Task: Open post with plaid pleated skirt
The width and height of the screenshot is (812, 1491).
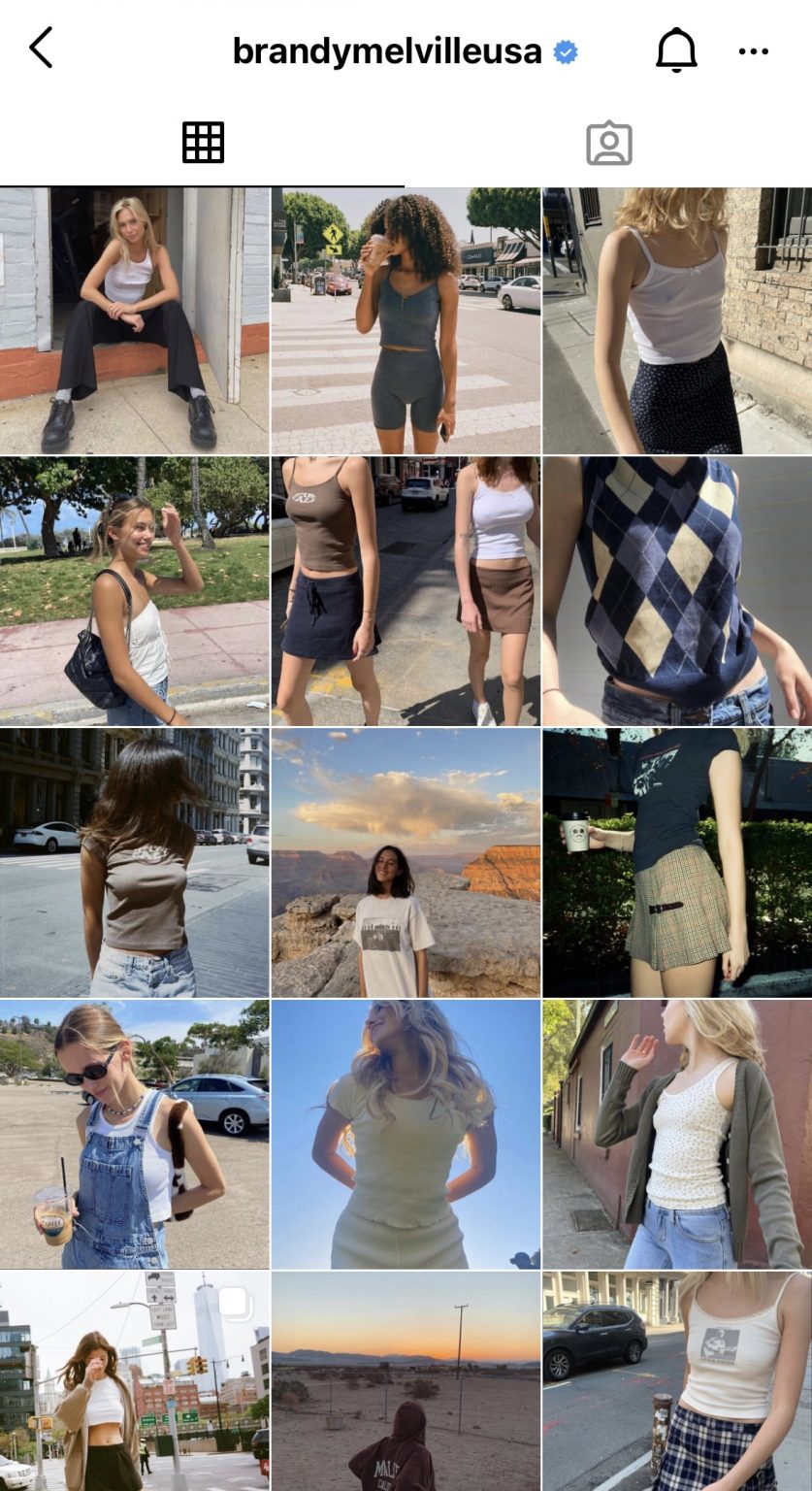Action: 677,862
